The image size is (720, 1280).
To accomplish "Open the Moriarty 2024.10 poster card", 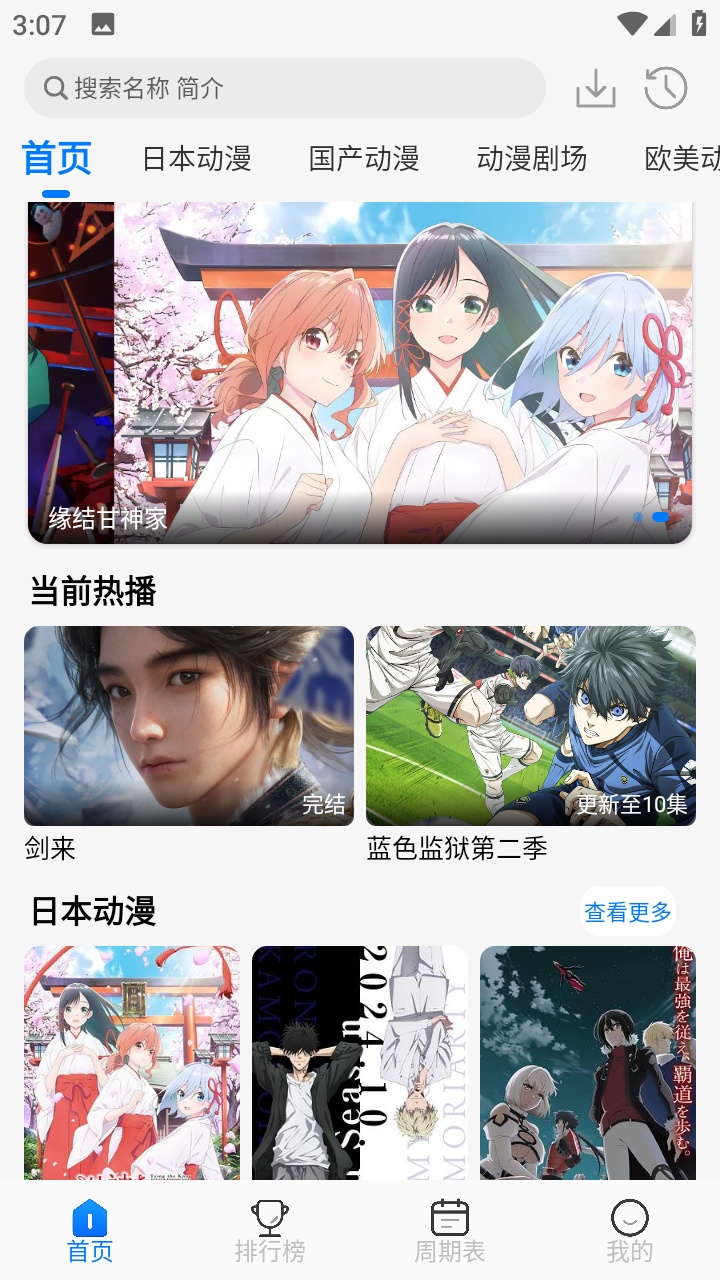I will tap(360, 1062).
